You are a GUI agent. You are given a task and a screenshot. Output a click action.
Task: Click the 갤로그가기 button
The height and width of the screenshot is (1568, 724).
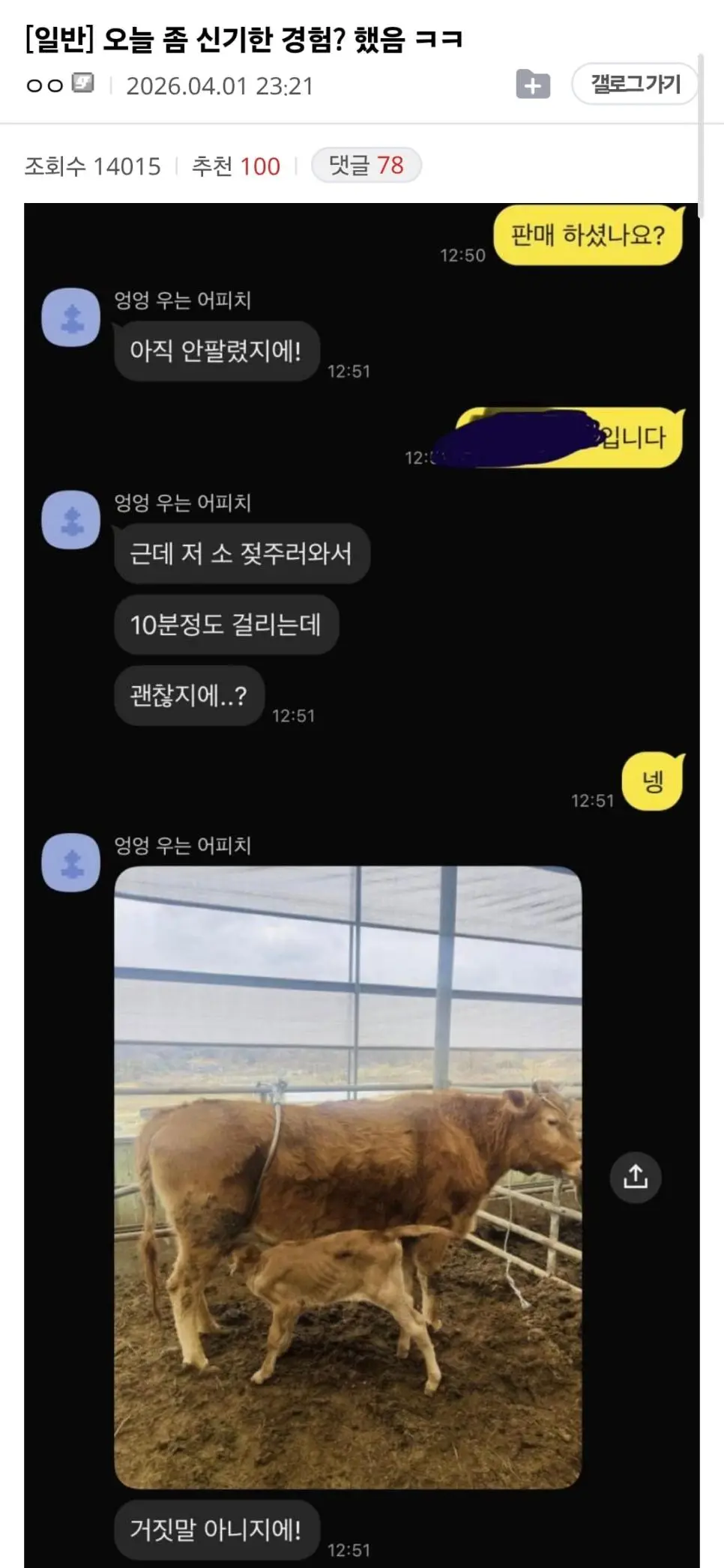[x=636, y=83]
